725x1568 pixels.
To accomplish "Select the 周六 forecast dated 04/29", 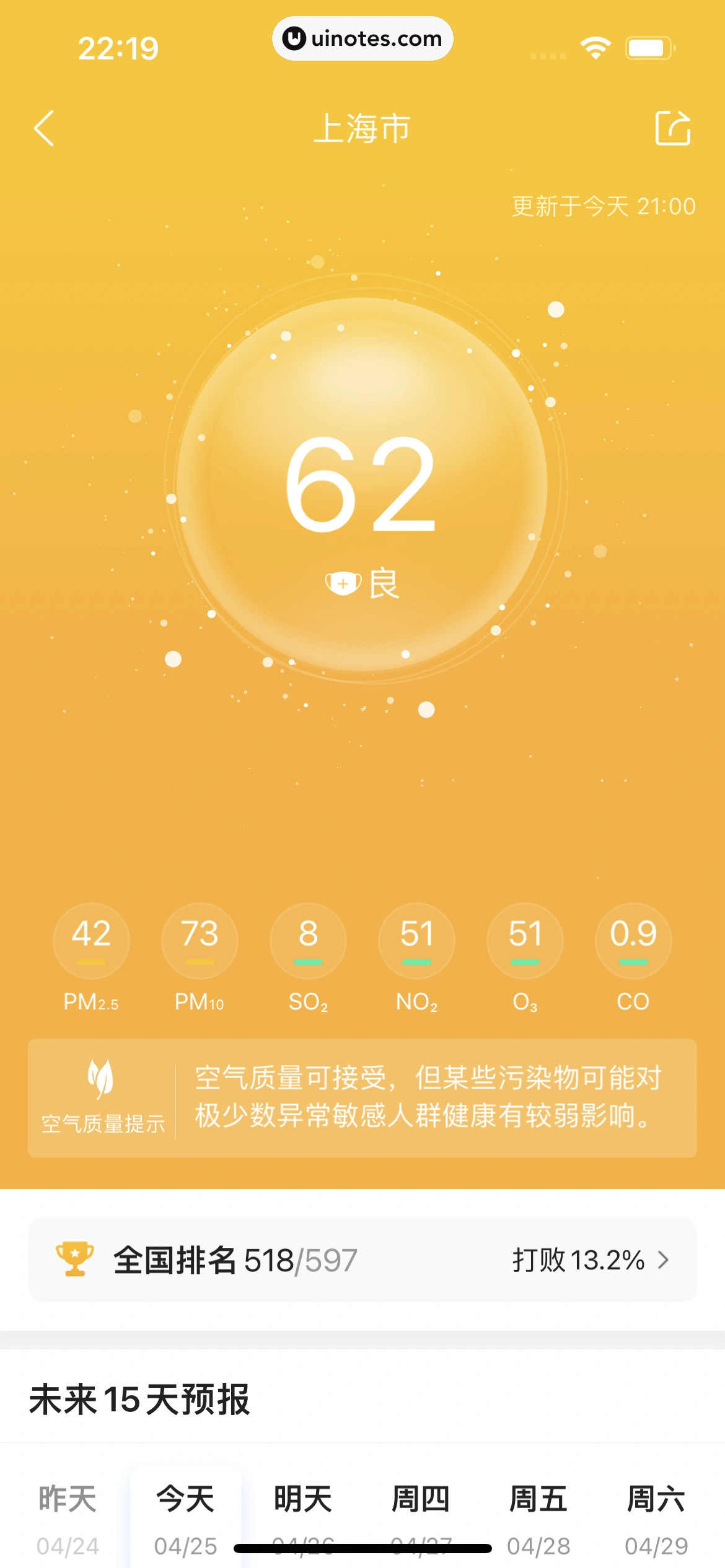I will click(656, 1511).
